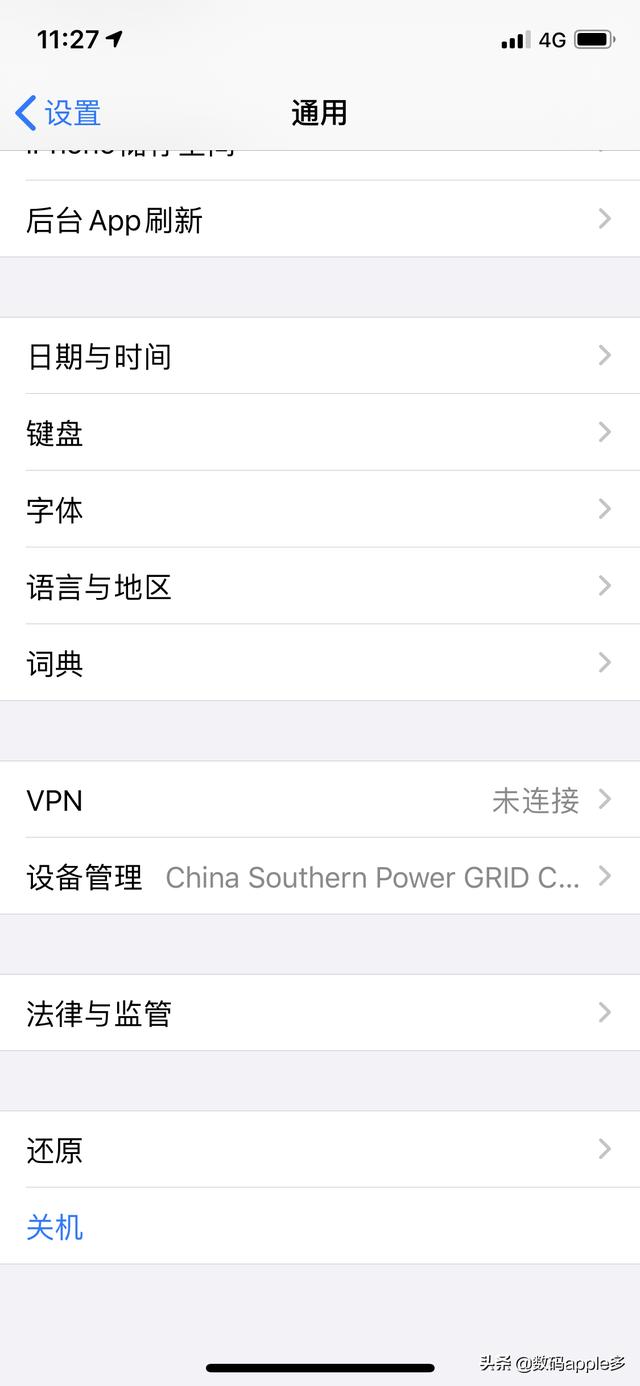Open 日期与时间 settings
Viewport: 640px width, 1386px height.
click(320, 356)
